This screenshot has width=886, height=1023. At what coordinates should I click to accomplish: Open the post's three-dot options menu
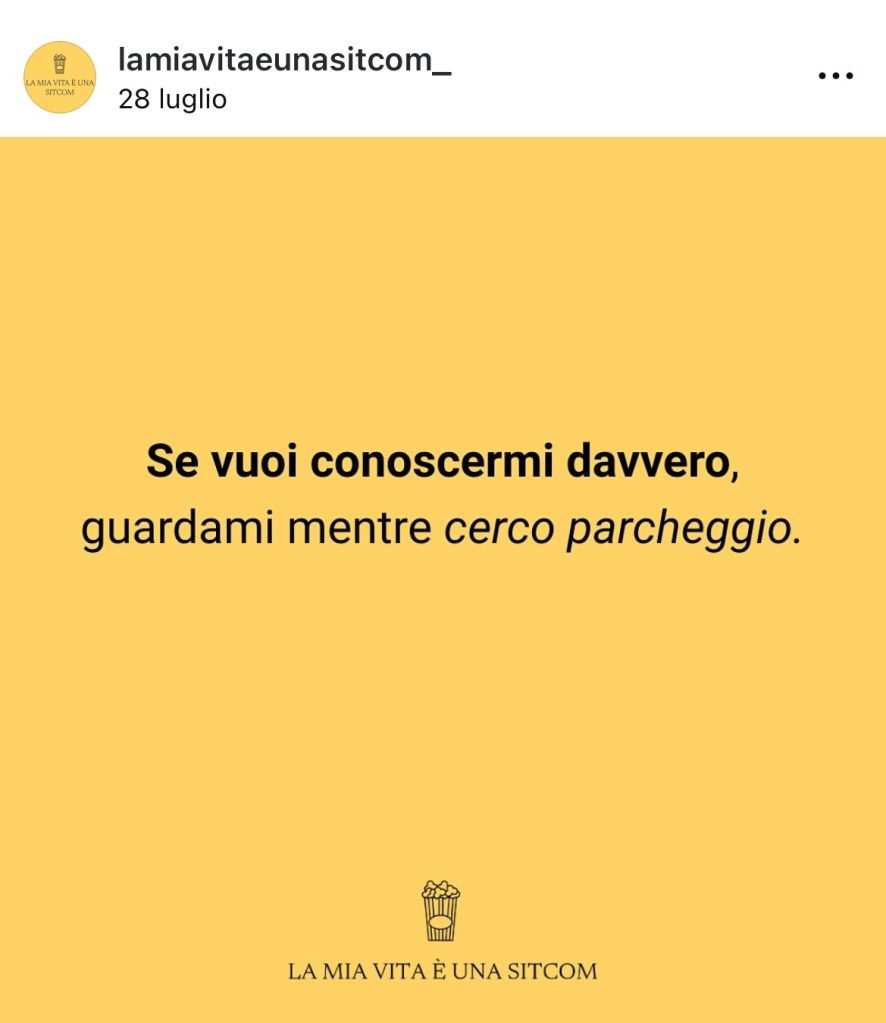click(x=835, y=76)
